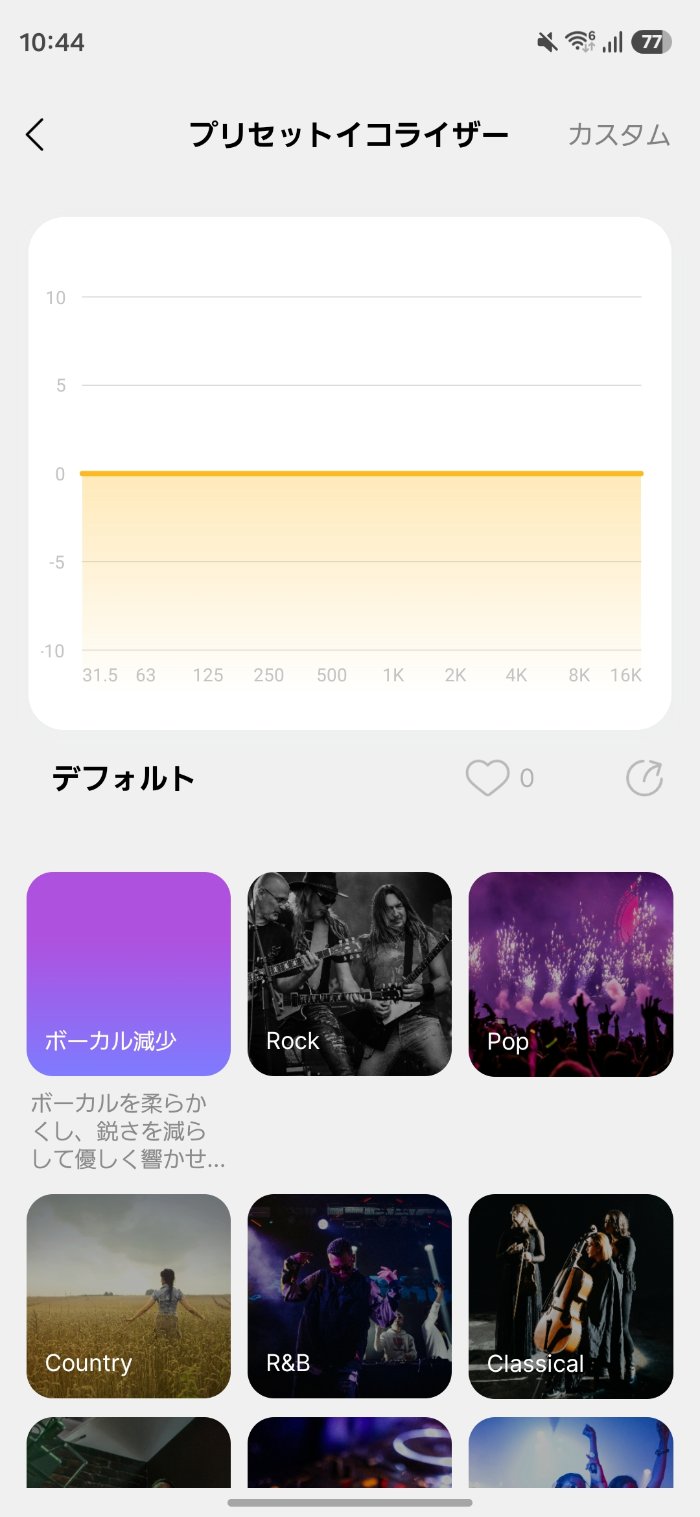The image size is (700, 1517).
Task: Open the Classical preset tile
Action: pyautogui.click(x=571, y=1295)
